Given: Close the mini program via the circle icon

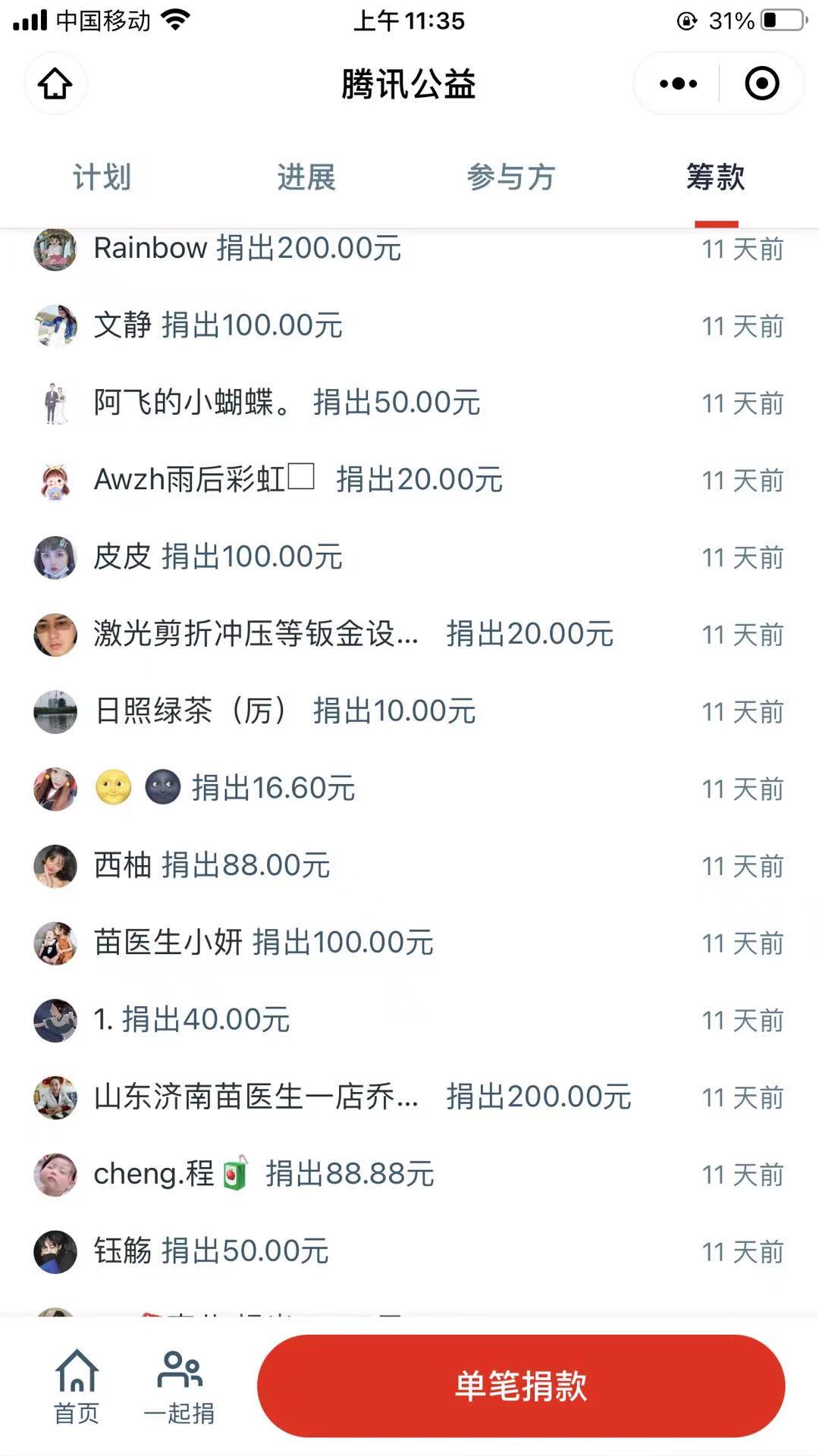Looking at the screenshot, I should (x=761, y=83).
